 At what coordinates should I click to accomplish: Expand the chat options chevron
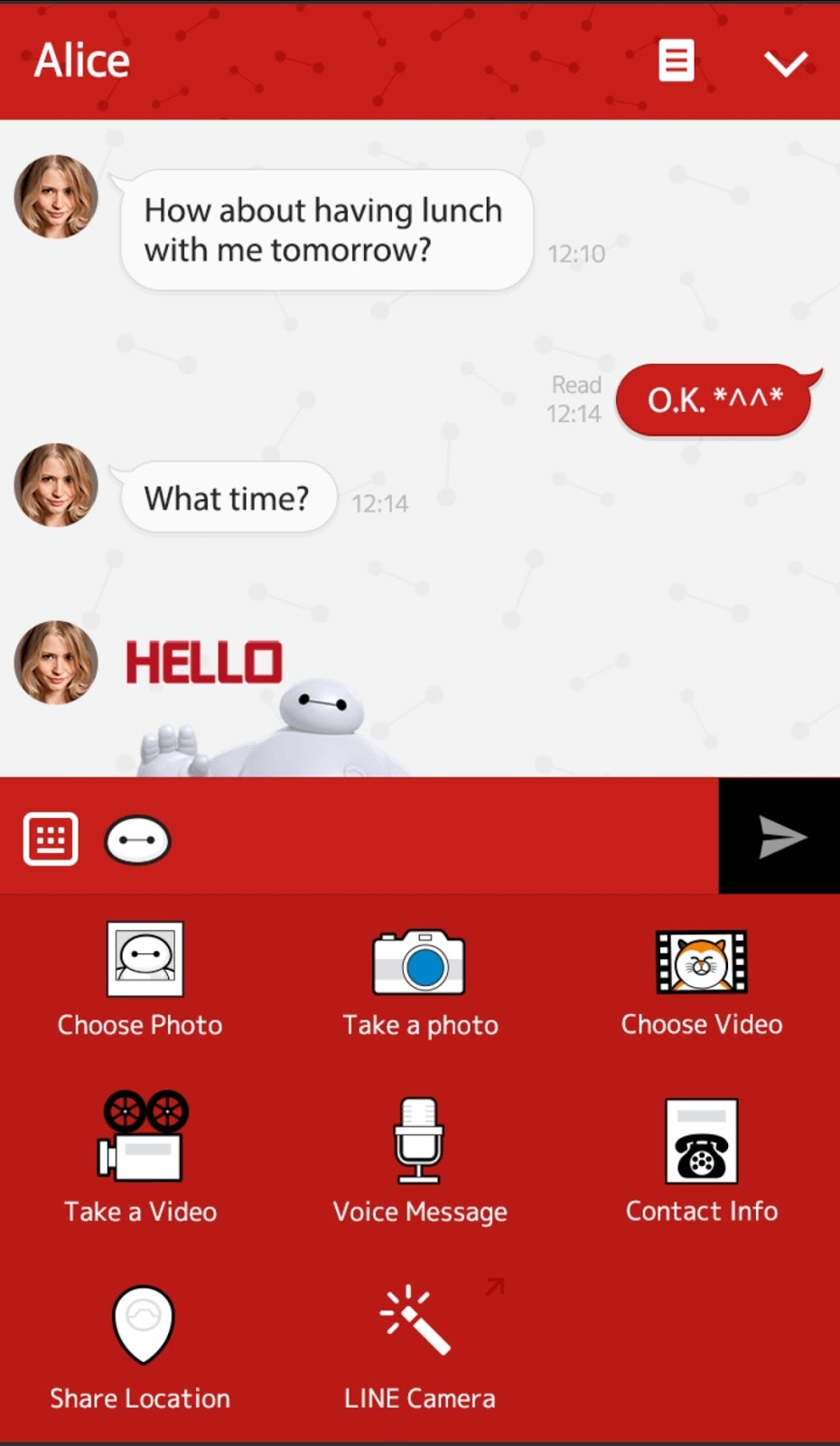785,63
